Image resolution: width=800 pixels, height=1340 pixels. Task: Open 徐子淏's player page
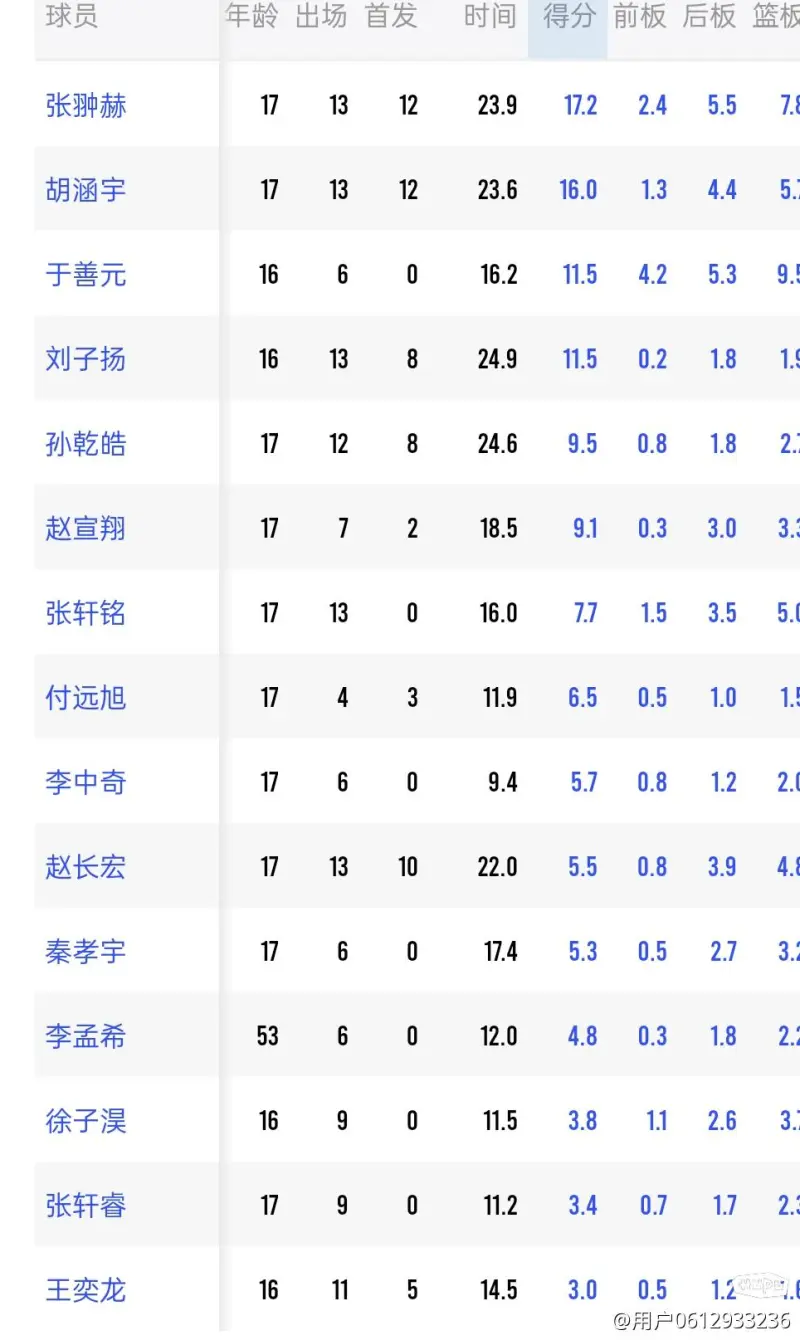click(86, 1120)
